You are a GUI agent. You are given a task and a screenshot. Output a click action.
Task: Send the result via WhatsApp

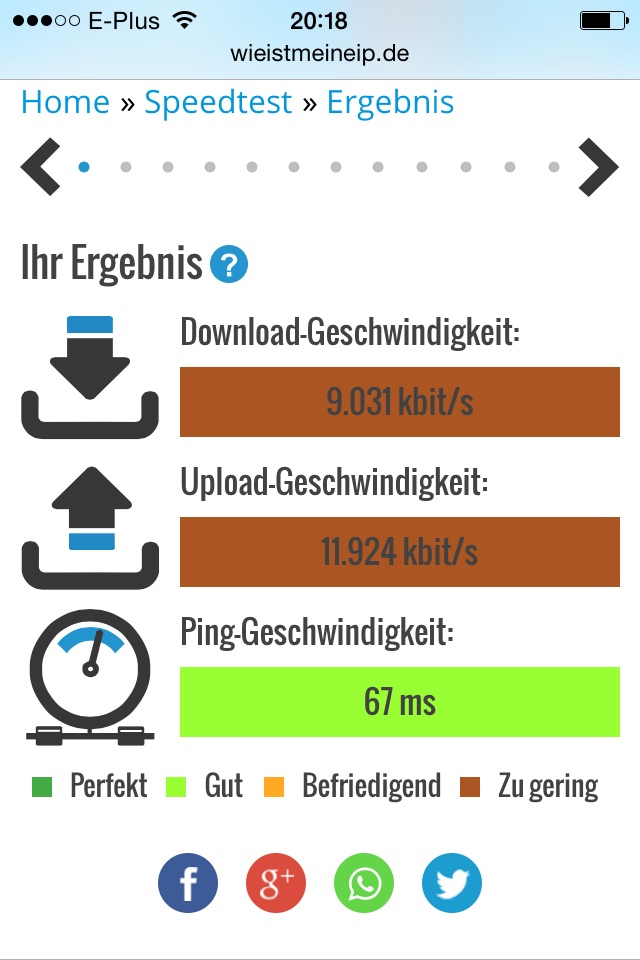coord(364,883)
